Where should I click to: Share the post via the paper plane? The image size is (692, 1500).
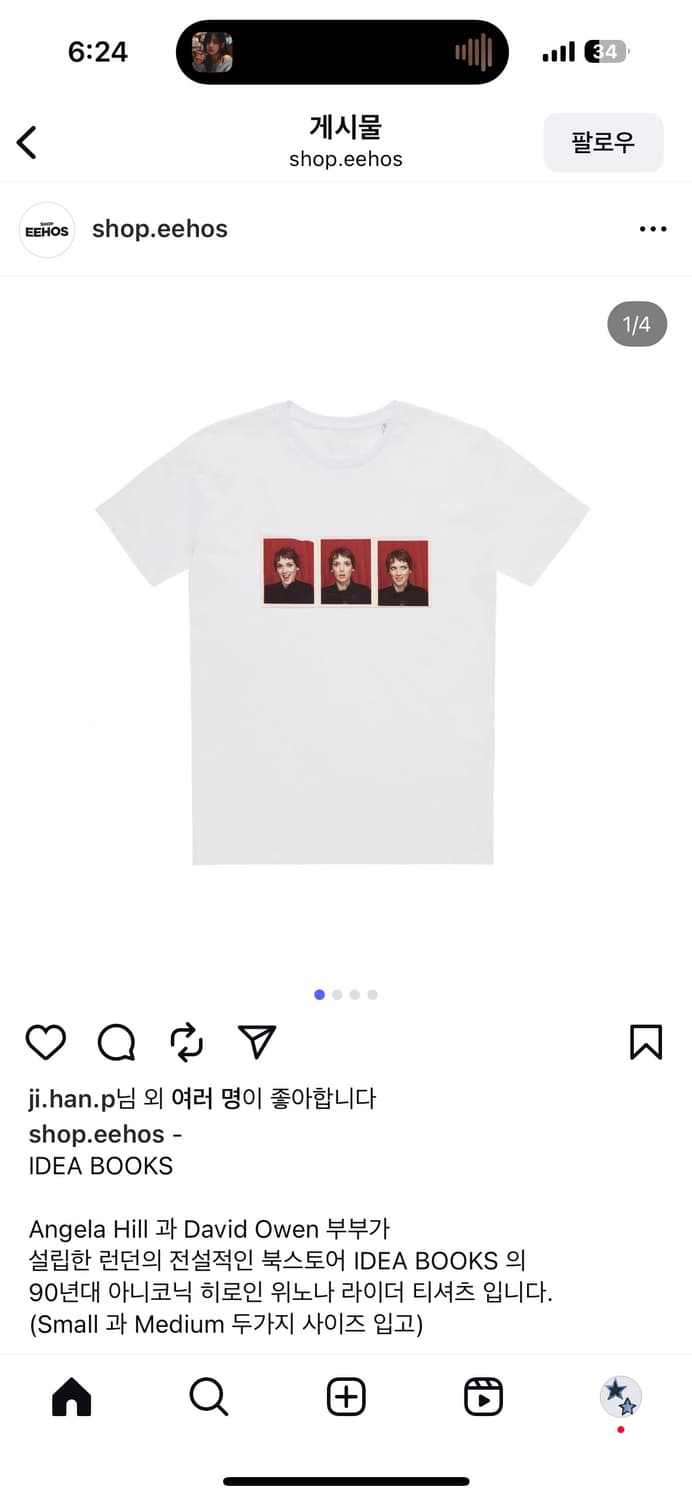click(x=257, y=1043)
